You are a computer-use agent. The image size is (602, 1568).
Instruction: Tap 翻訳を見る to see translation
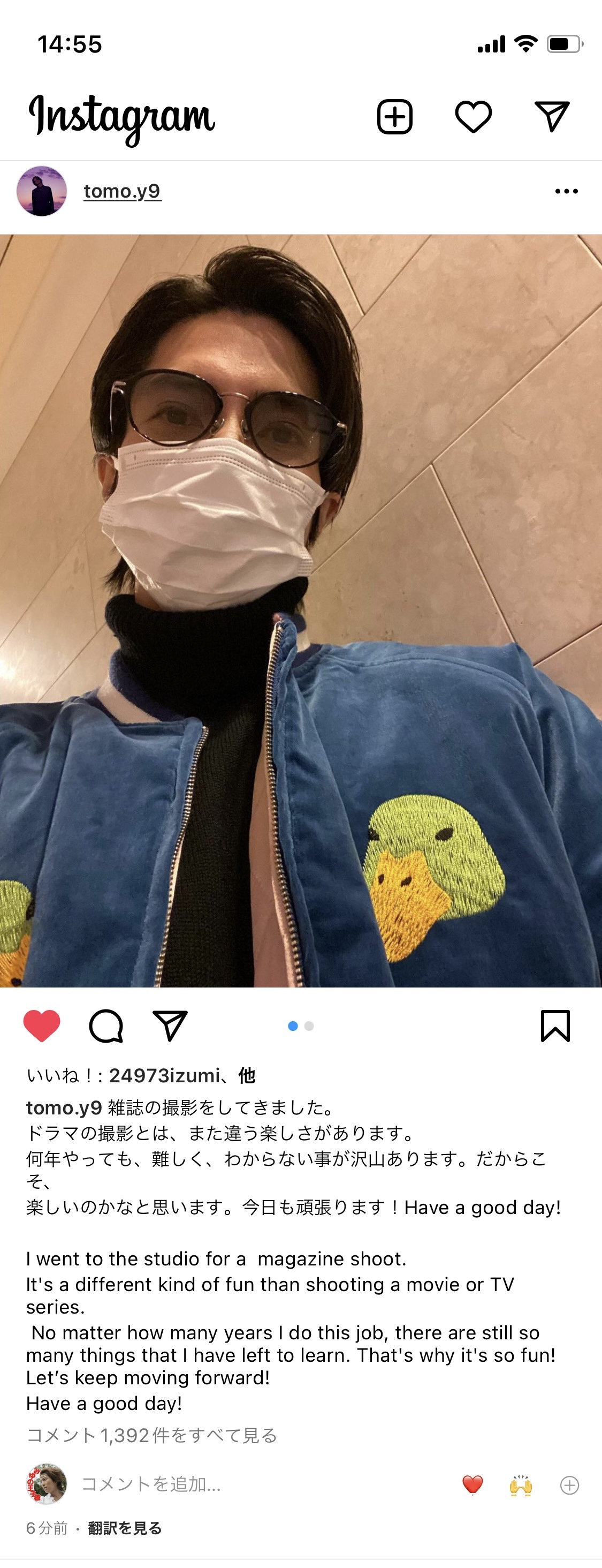click(x=125, y=1528)
